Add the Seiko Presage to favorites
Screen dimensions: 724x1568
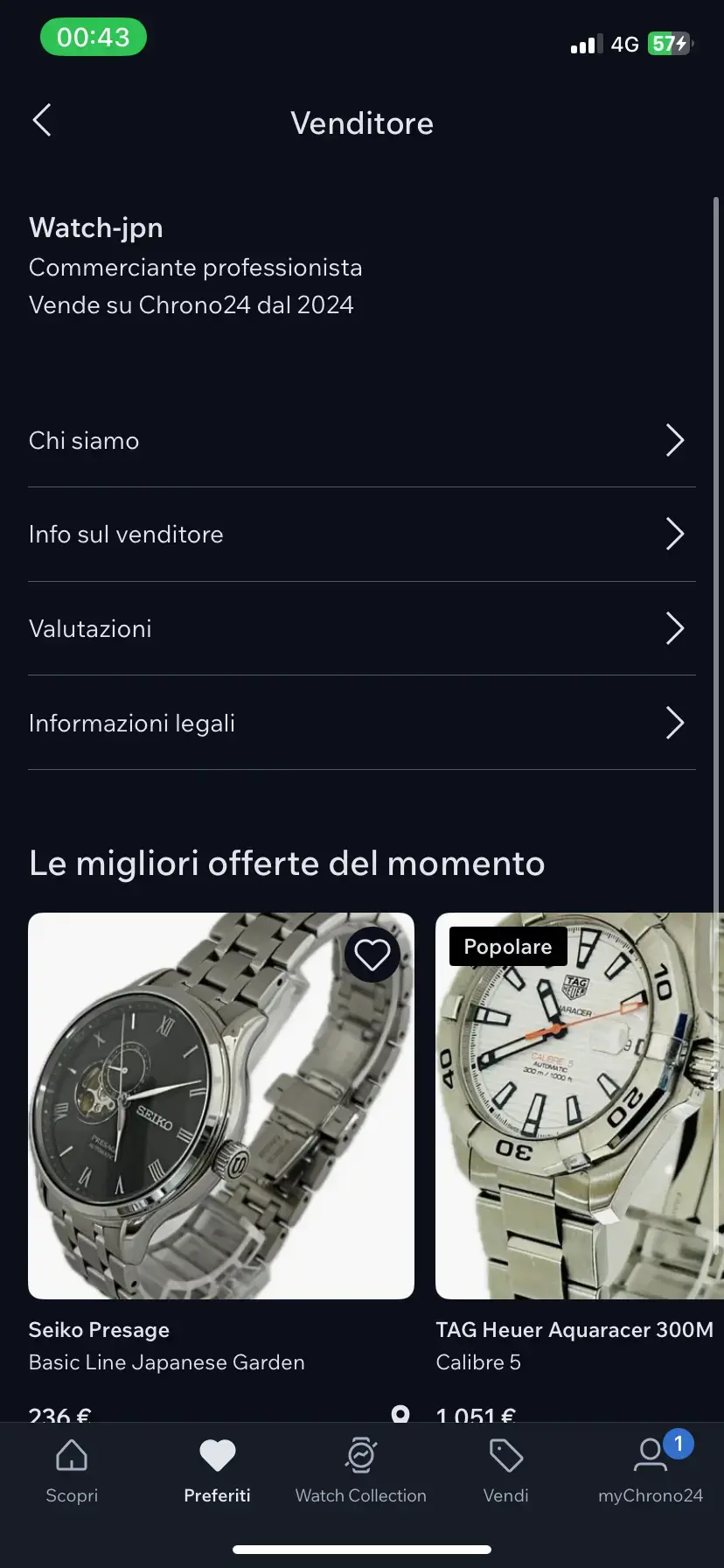pyautogui.click(x=372, y=955)
